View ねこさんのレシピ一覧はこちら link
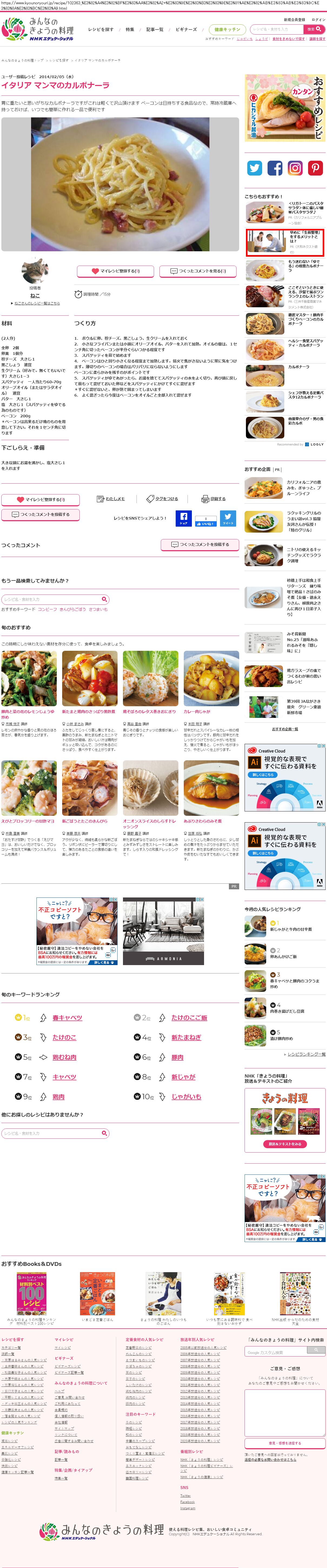The height and width of the screenshot is (1568, 327). 36,303
